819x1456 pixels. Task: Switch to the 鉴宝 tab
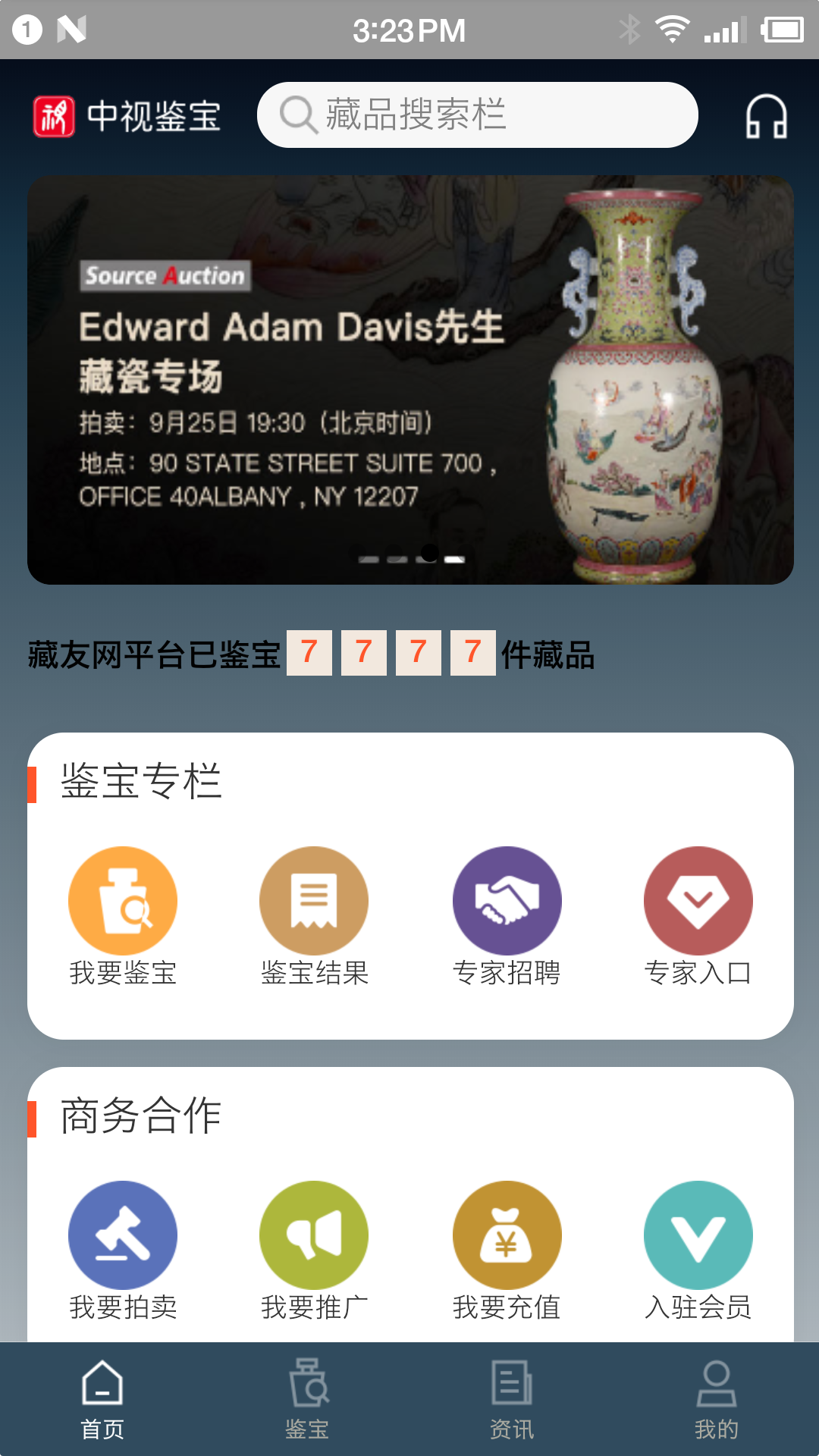307,1399
